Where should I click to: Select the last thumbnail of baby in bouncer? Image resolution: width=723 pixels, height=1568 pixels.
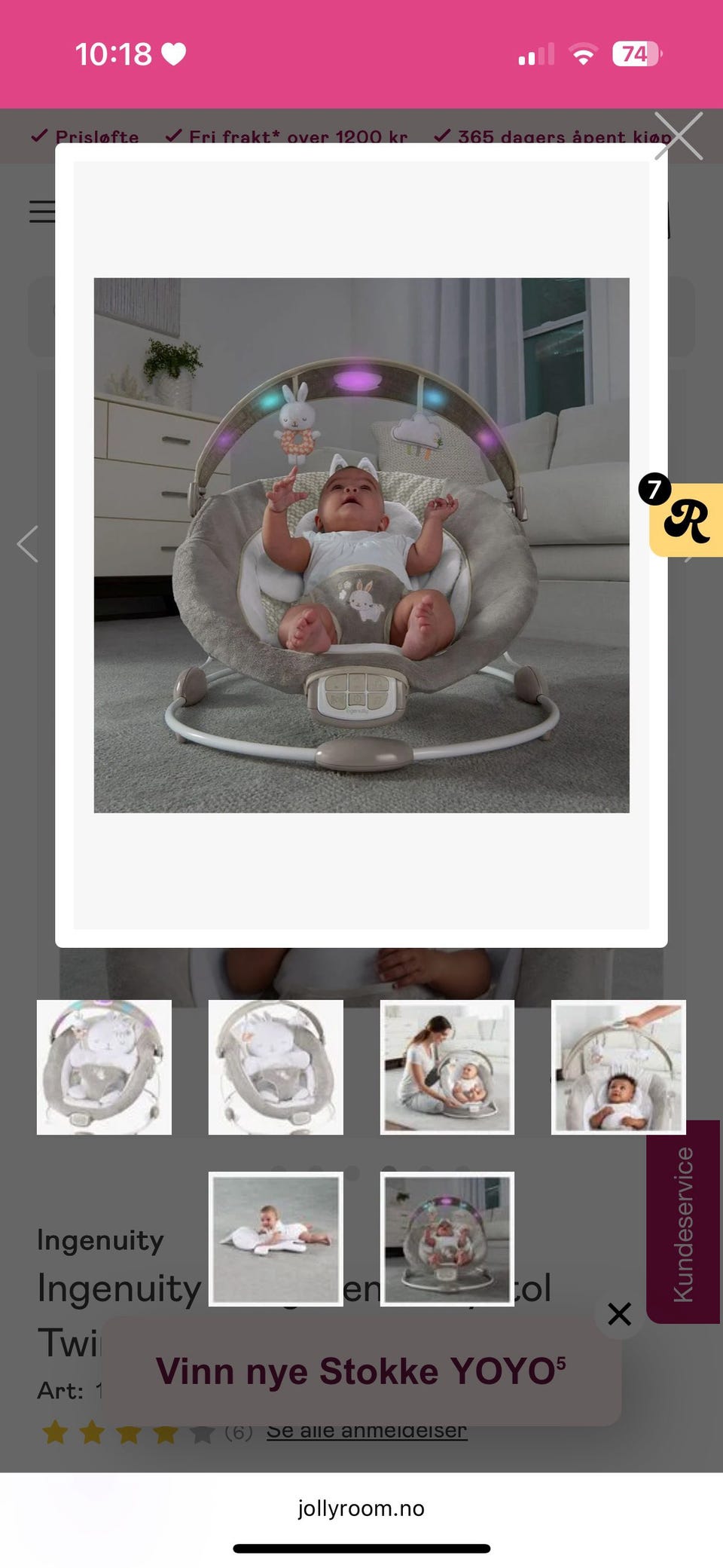pos(447,1239)
